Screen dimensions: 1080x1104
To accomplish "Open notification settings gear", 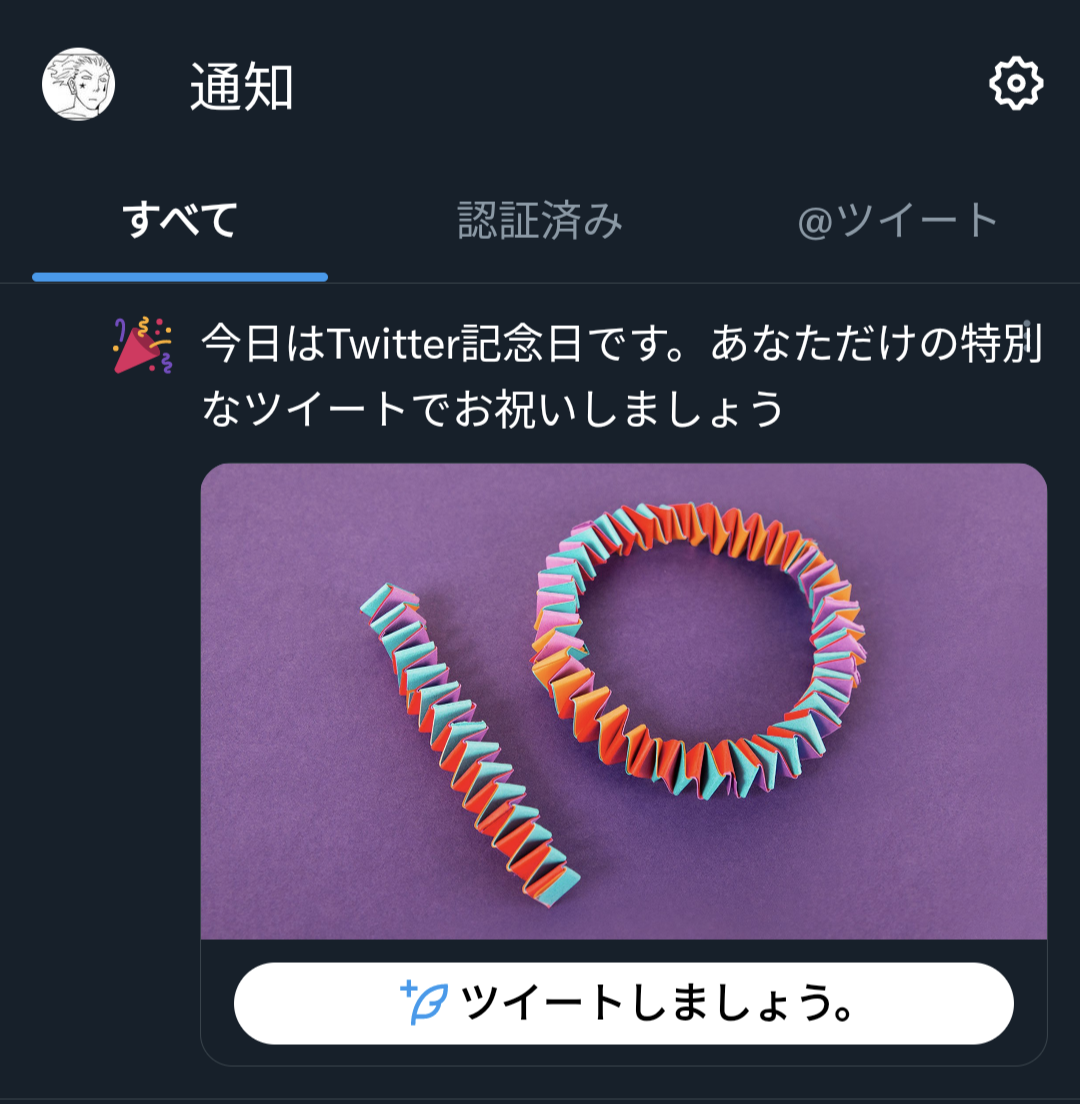I will point(1015,85).
